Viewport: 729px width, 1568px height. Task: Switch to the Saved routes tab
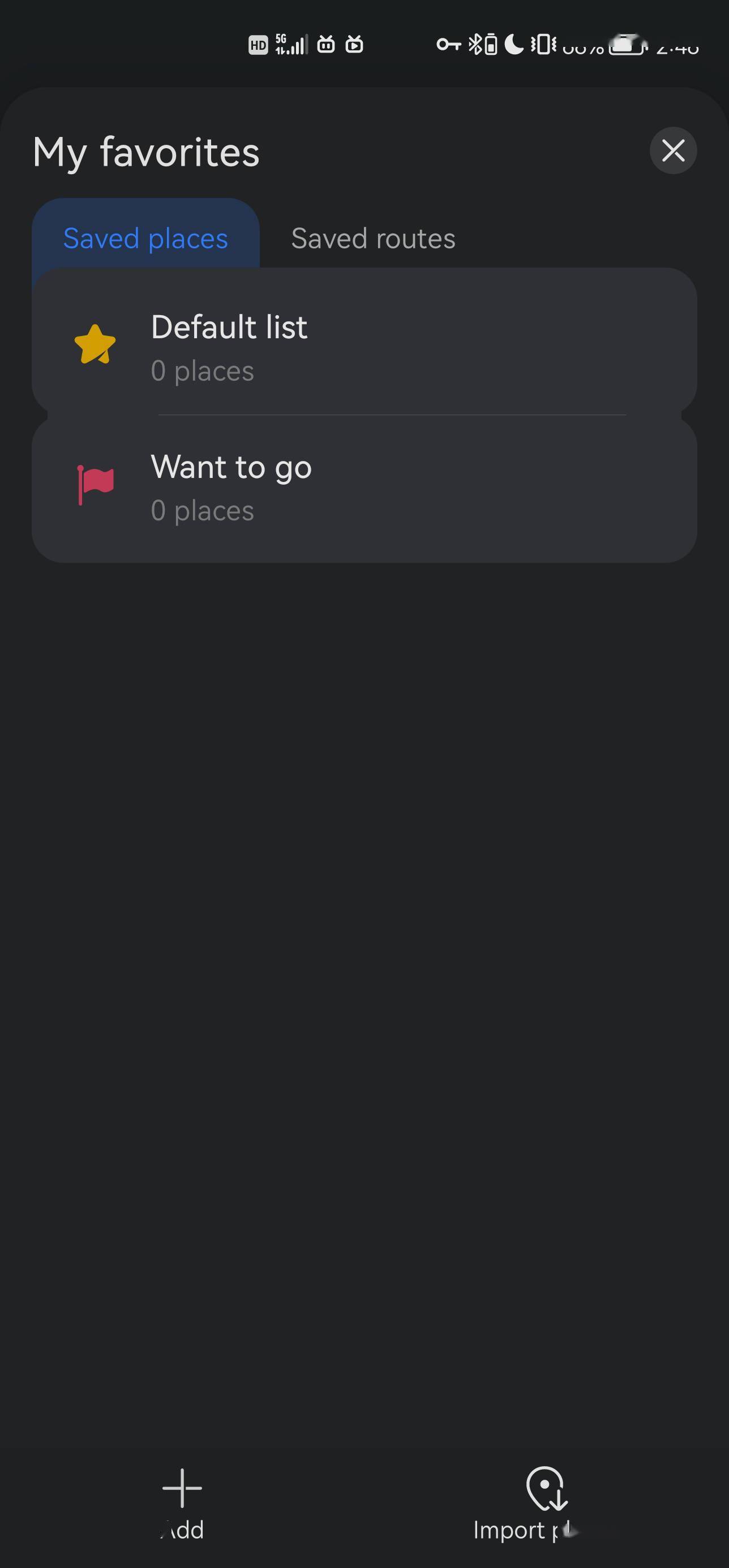click(373, 238)
